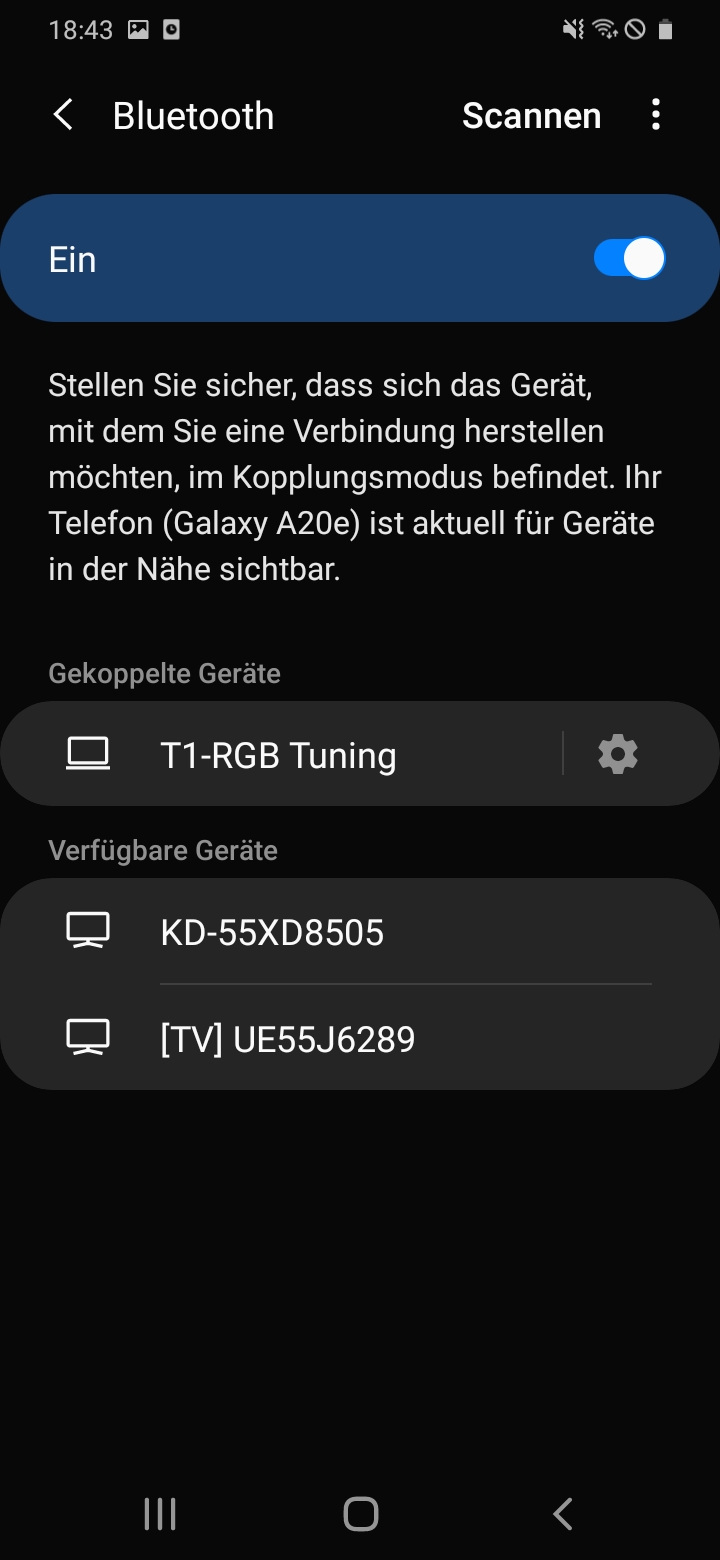Tap the Android back navigation button
The height and width of the screenshot is (1560, 720).
coord(561,1513)
